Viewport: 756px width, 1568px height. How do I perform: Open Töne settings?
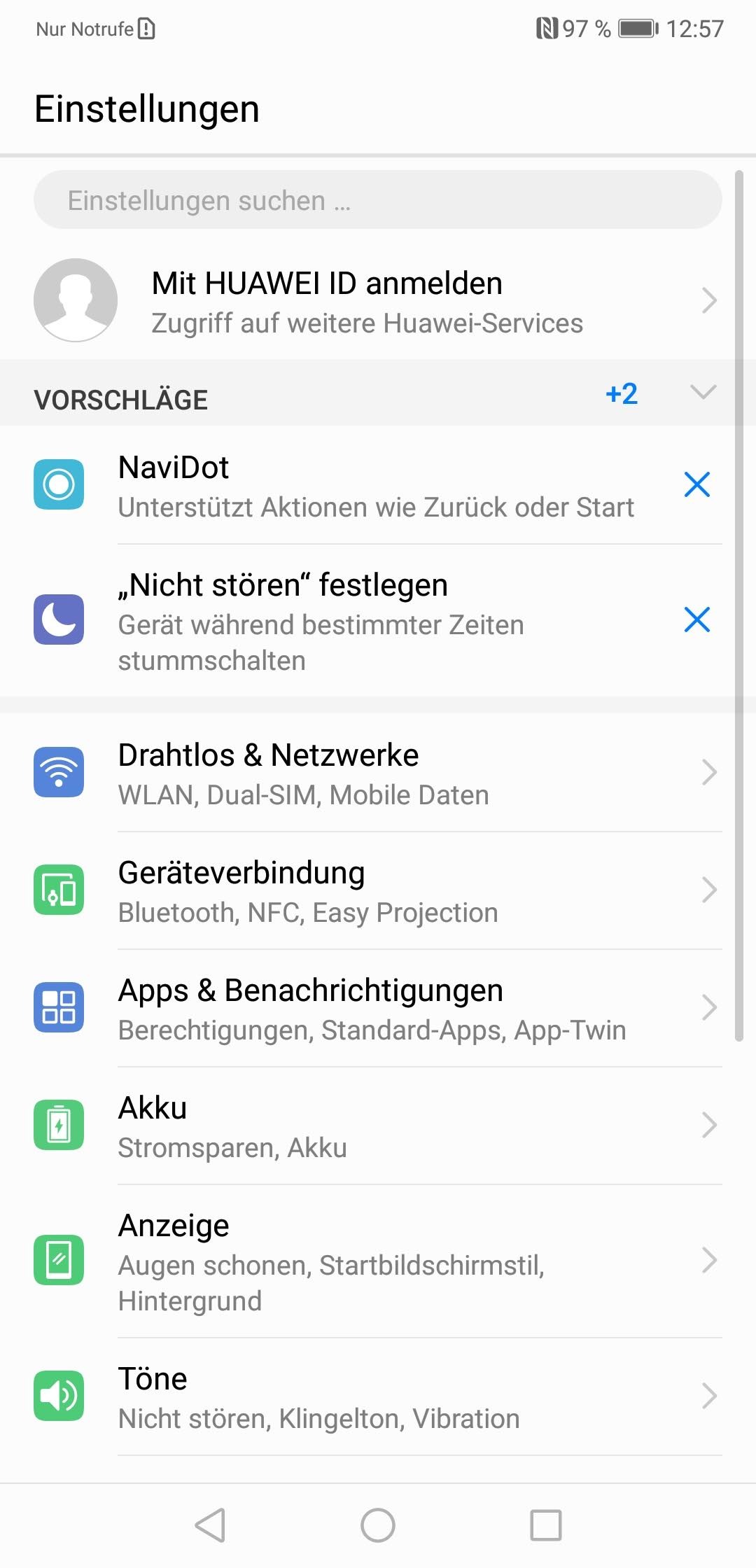377,1396
